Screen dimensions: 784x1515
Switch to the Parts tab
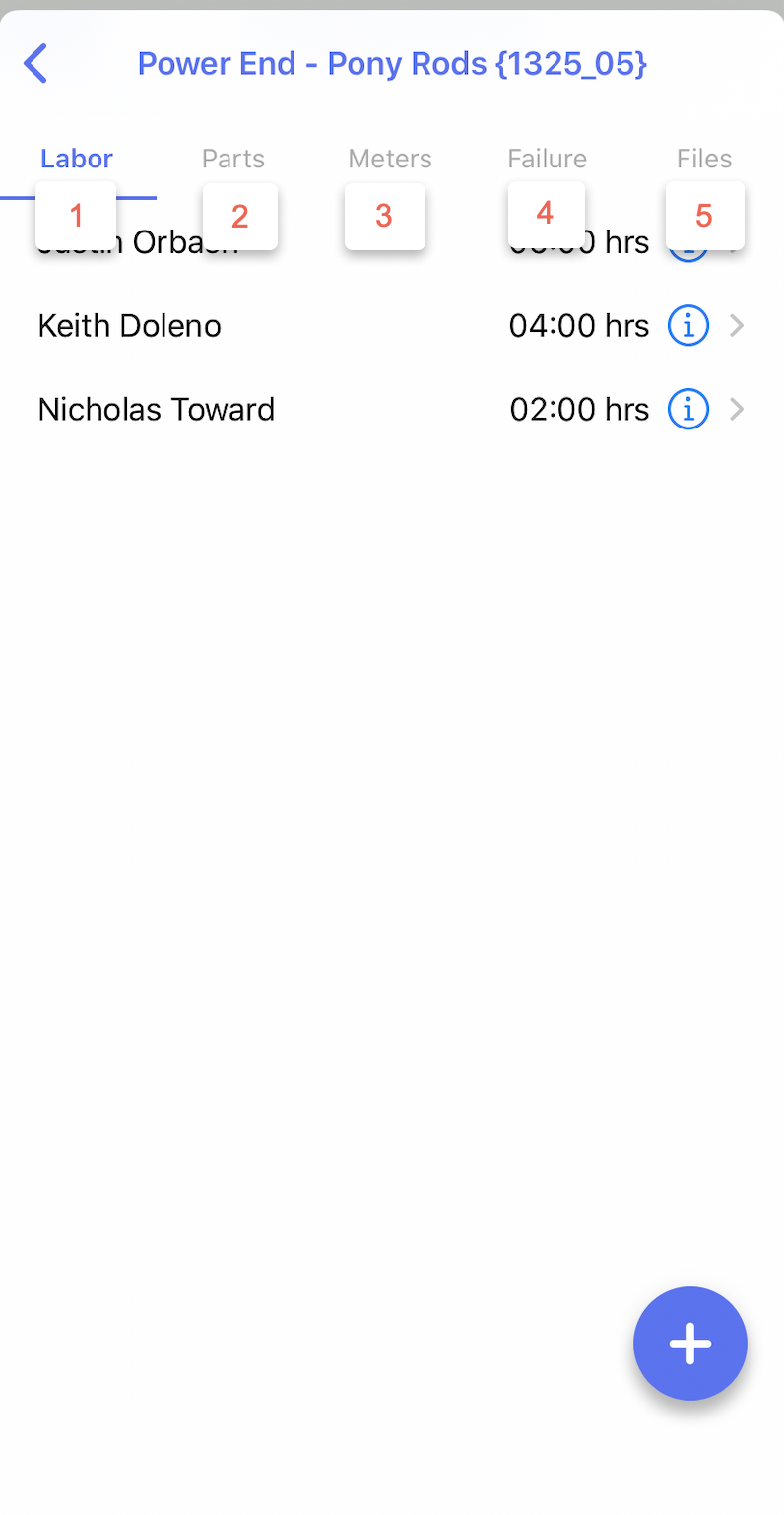click(233, 159)
